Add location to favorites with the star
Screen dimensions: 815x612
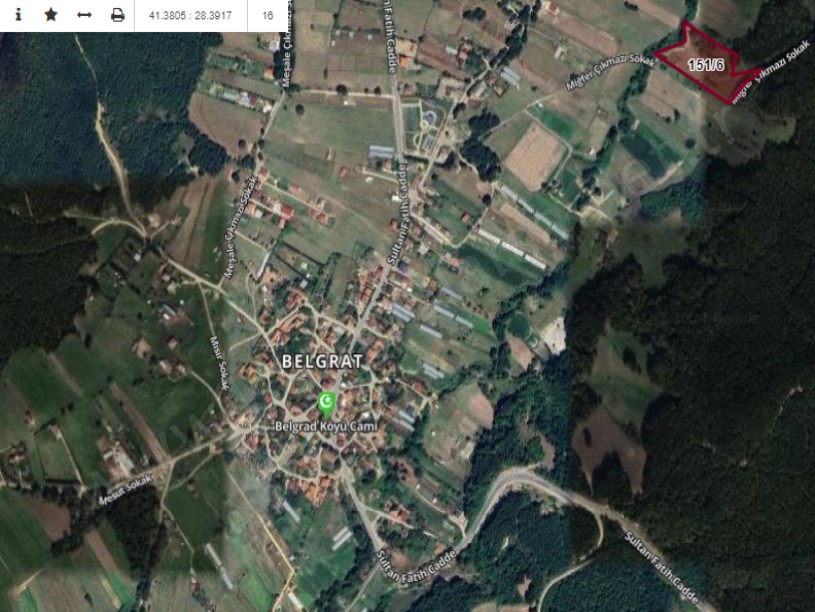(x=51, y=16)
